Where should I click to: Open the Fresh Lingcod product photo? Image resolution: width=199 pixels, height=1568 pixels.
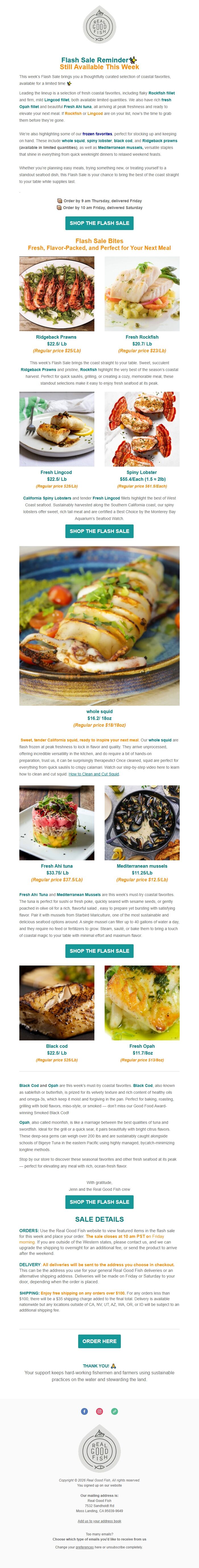57,429
